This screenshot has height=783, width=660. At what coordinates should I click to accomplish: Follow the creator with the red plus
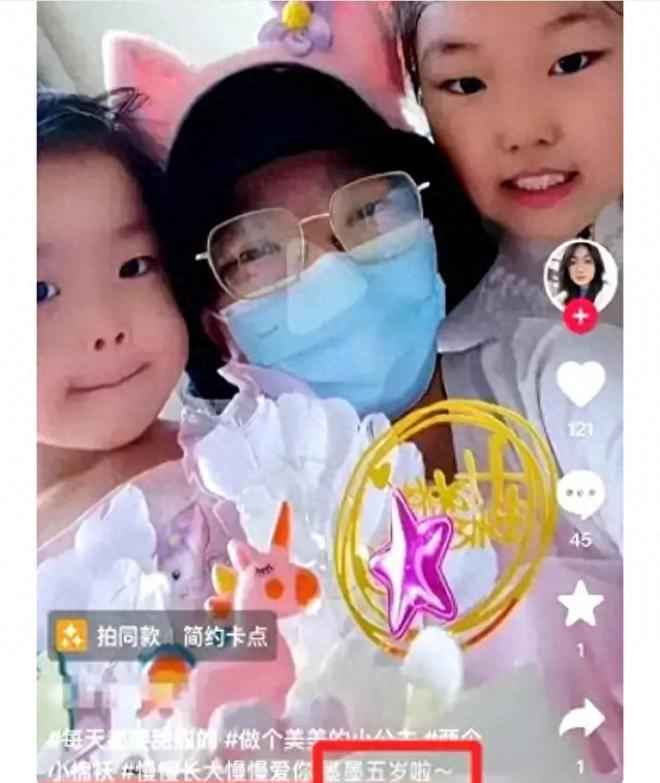[580, 317]
